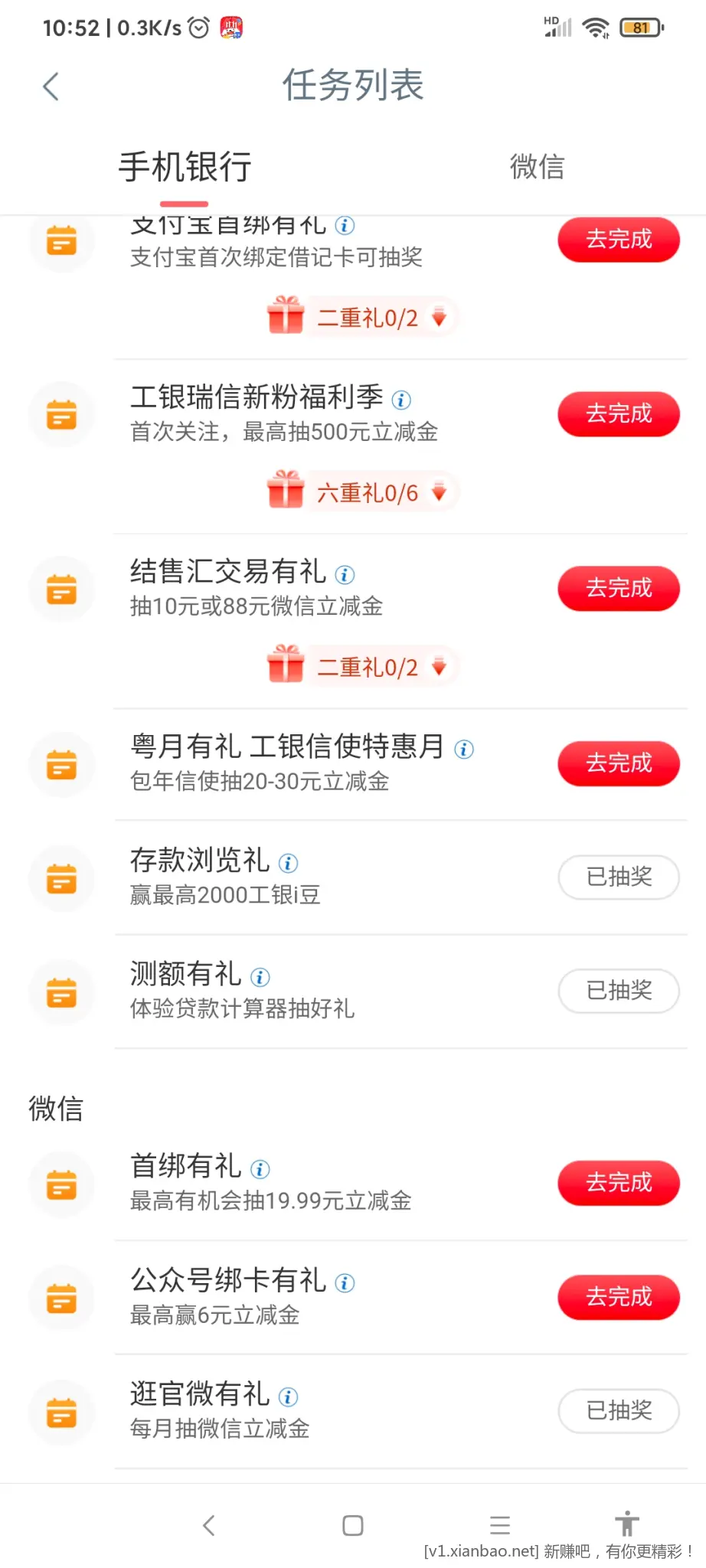706x1568 pixels.
Task: Open info icon next to 工银瑞信新粉福利季
Action: pyautogui.click(x=400, y=400)
